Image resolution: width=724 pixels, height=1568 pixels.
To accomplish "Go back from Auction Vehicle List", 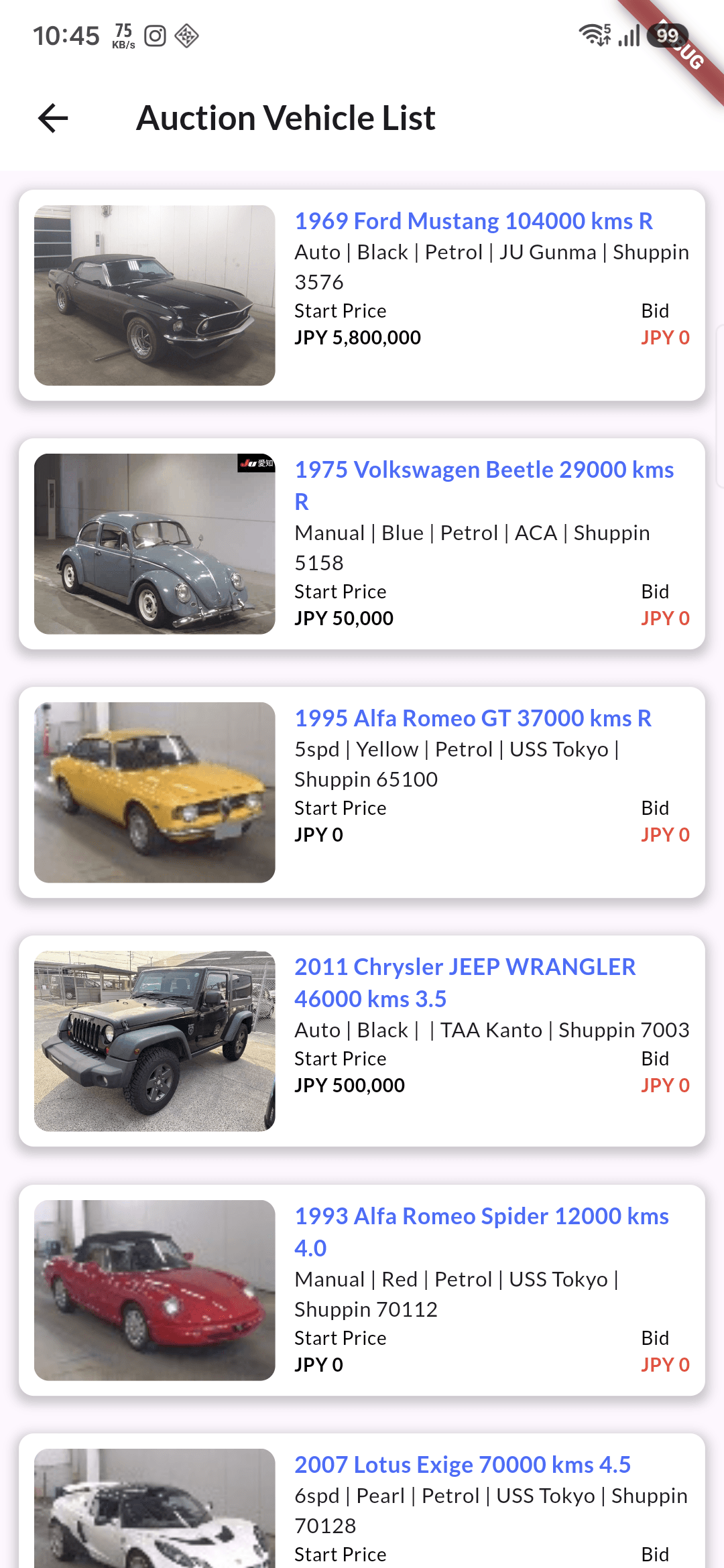I will click(x=53, y=119).
